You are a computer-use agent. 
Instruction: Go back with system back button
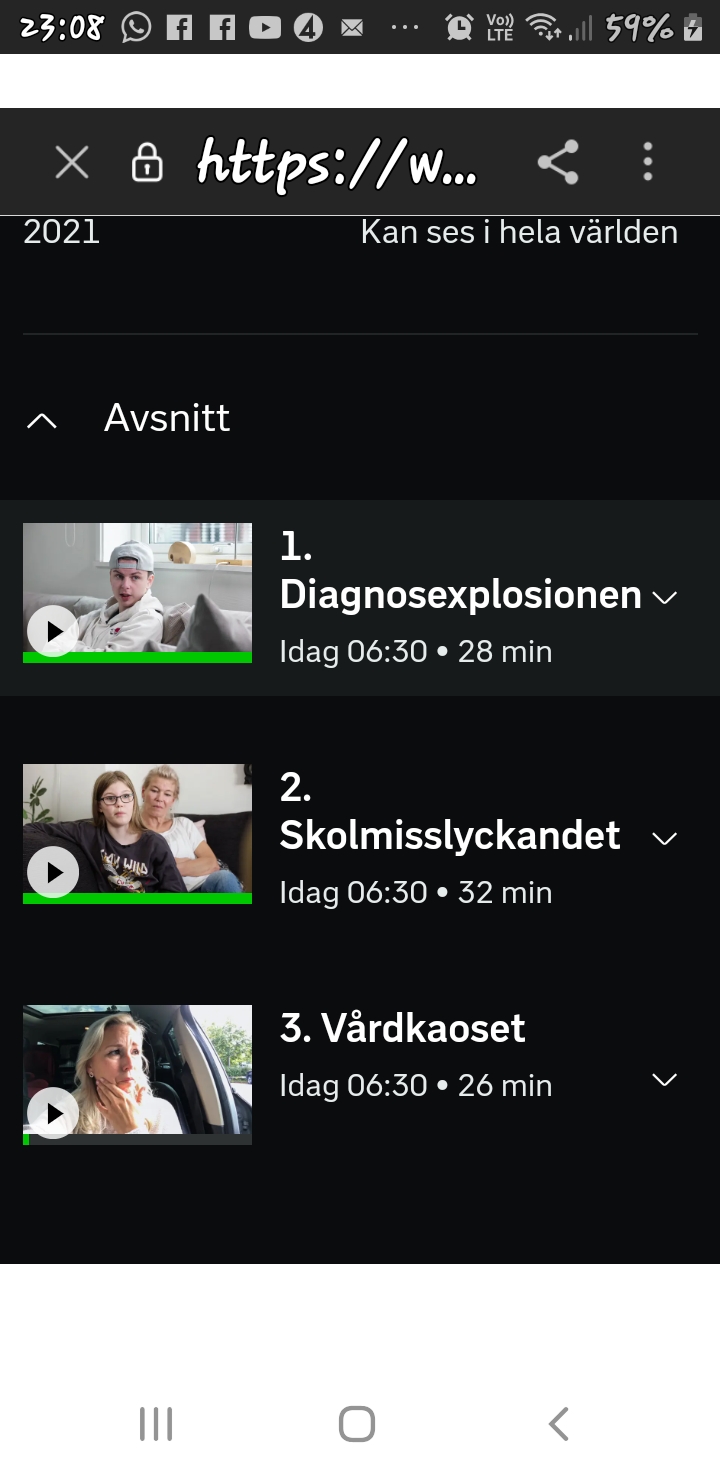(558, 1424)
